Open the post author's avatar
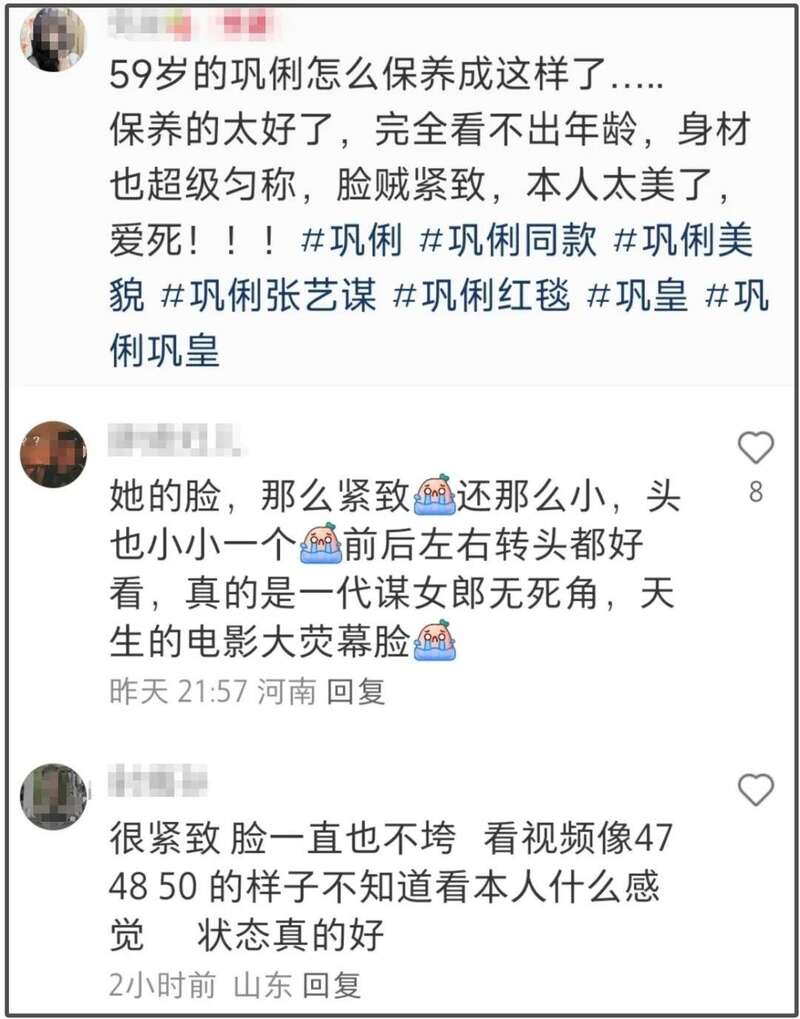Image resolution: width=800 pixels, height=1019 pixels. (x=54, y=40)
